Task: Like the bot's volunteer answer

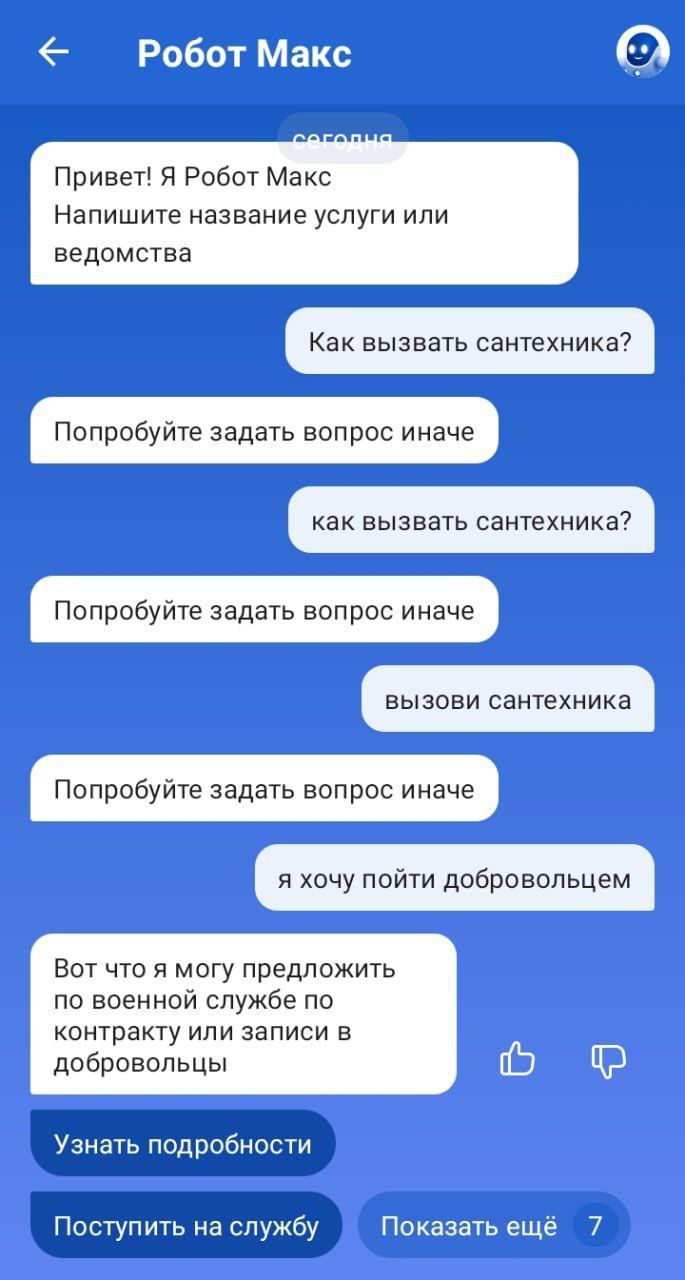Action: [517, 1058]
